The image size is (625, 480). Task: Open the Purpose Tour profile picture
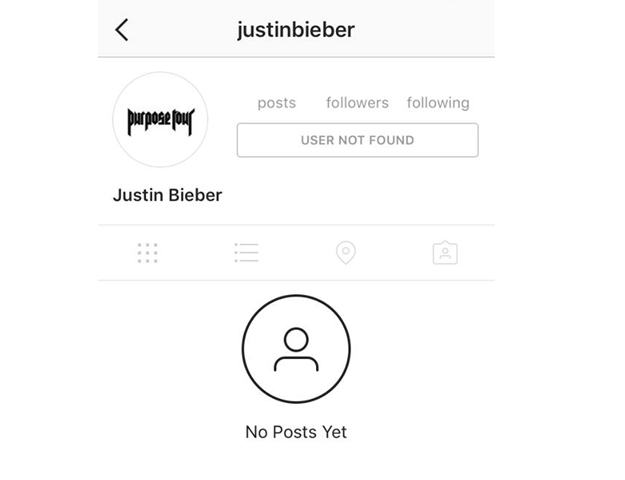click(x=160, y=120)
